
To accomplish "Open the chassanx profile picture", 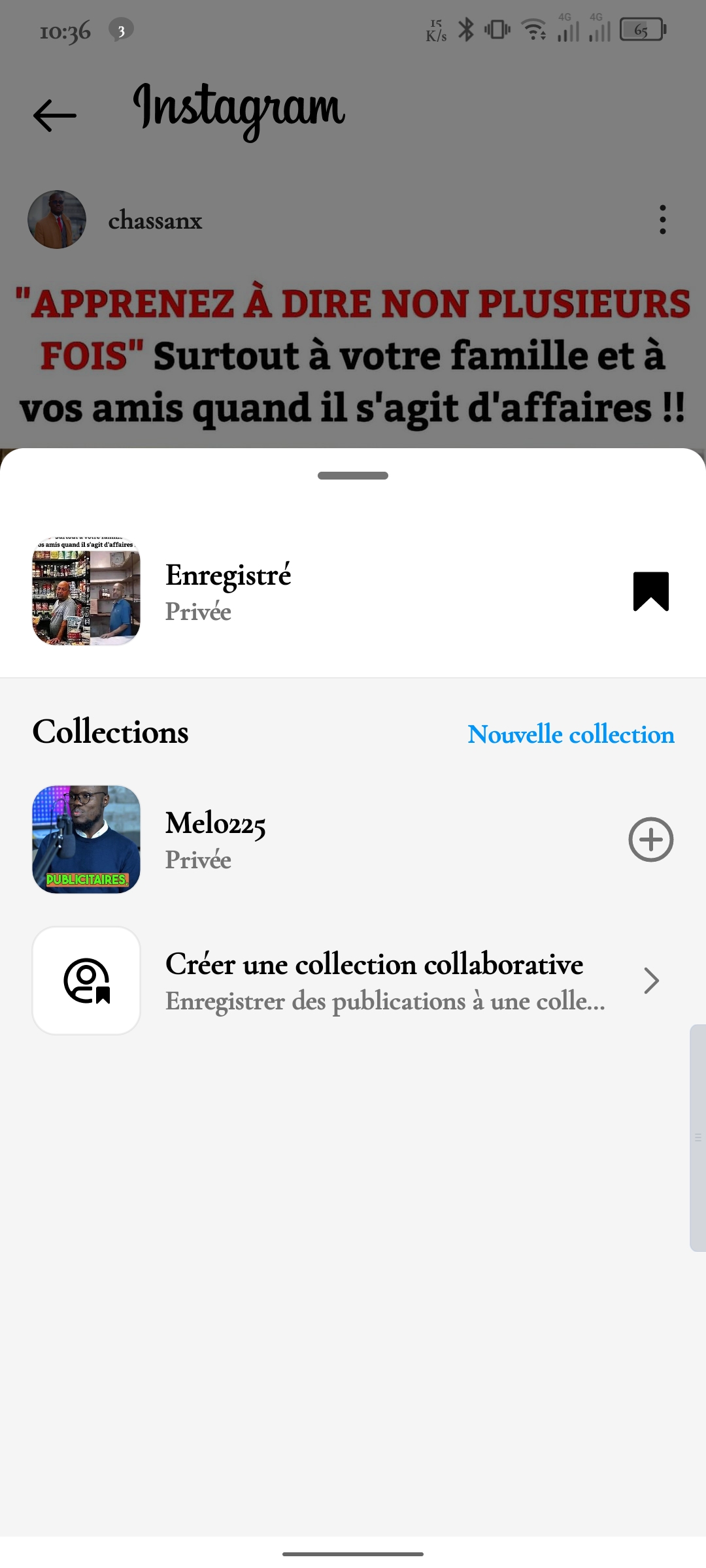I will point(57,220).
